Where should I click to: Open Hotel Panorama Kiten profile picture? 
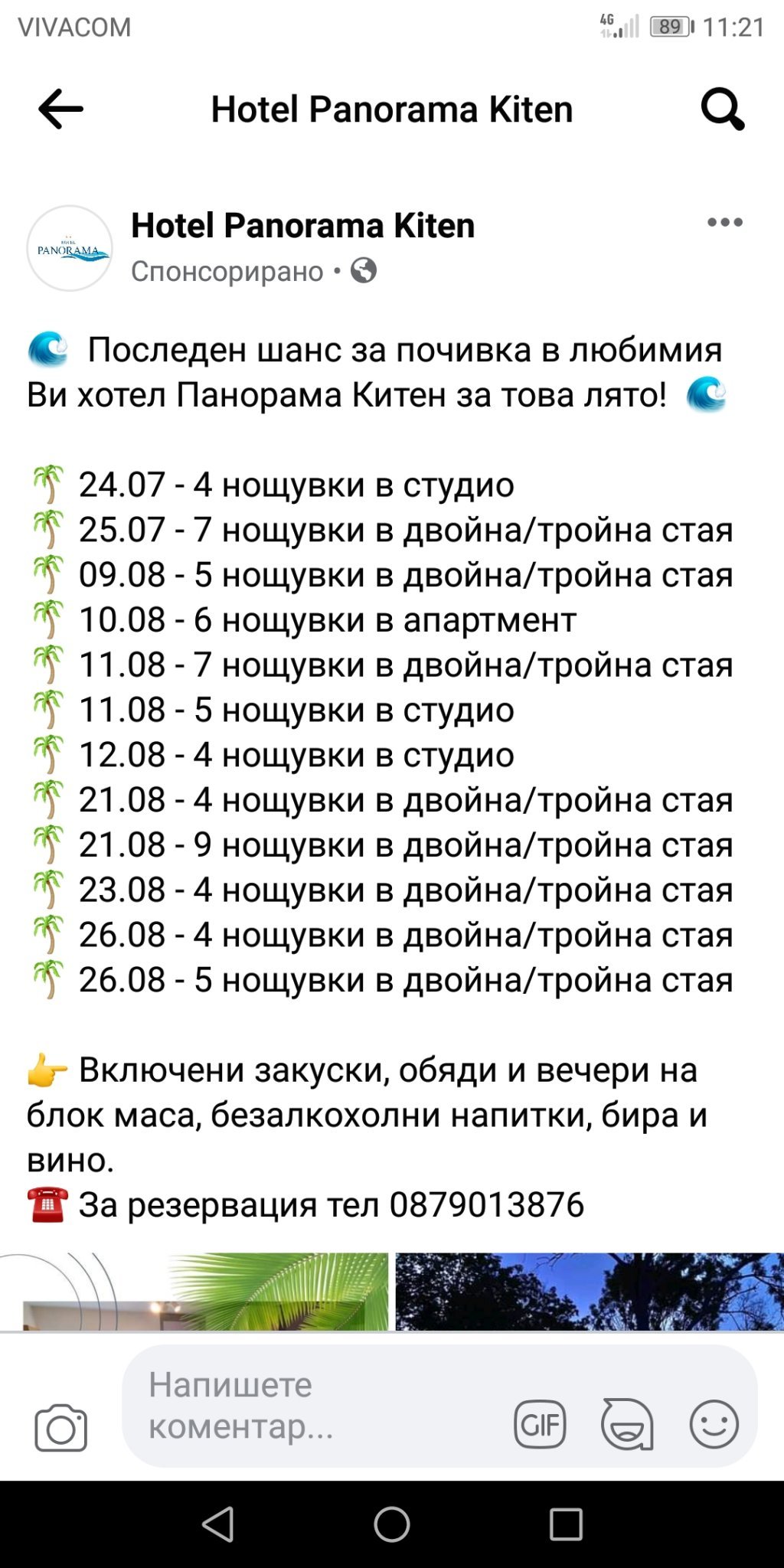(x=70, y=248)
